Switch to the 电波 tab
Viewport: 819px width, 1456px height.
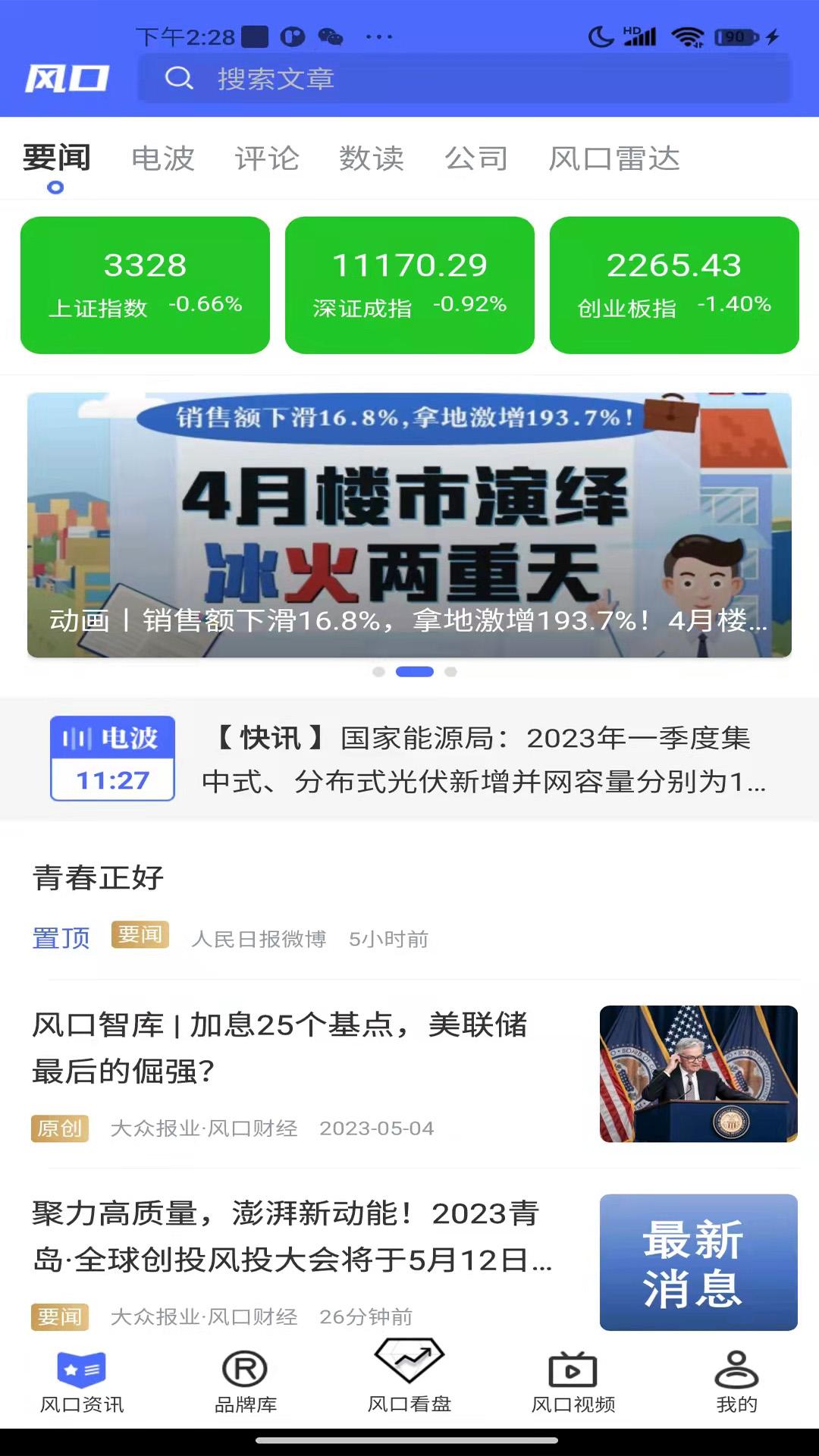pos(164,159)
